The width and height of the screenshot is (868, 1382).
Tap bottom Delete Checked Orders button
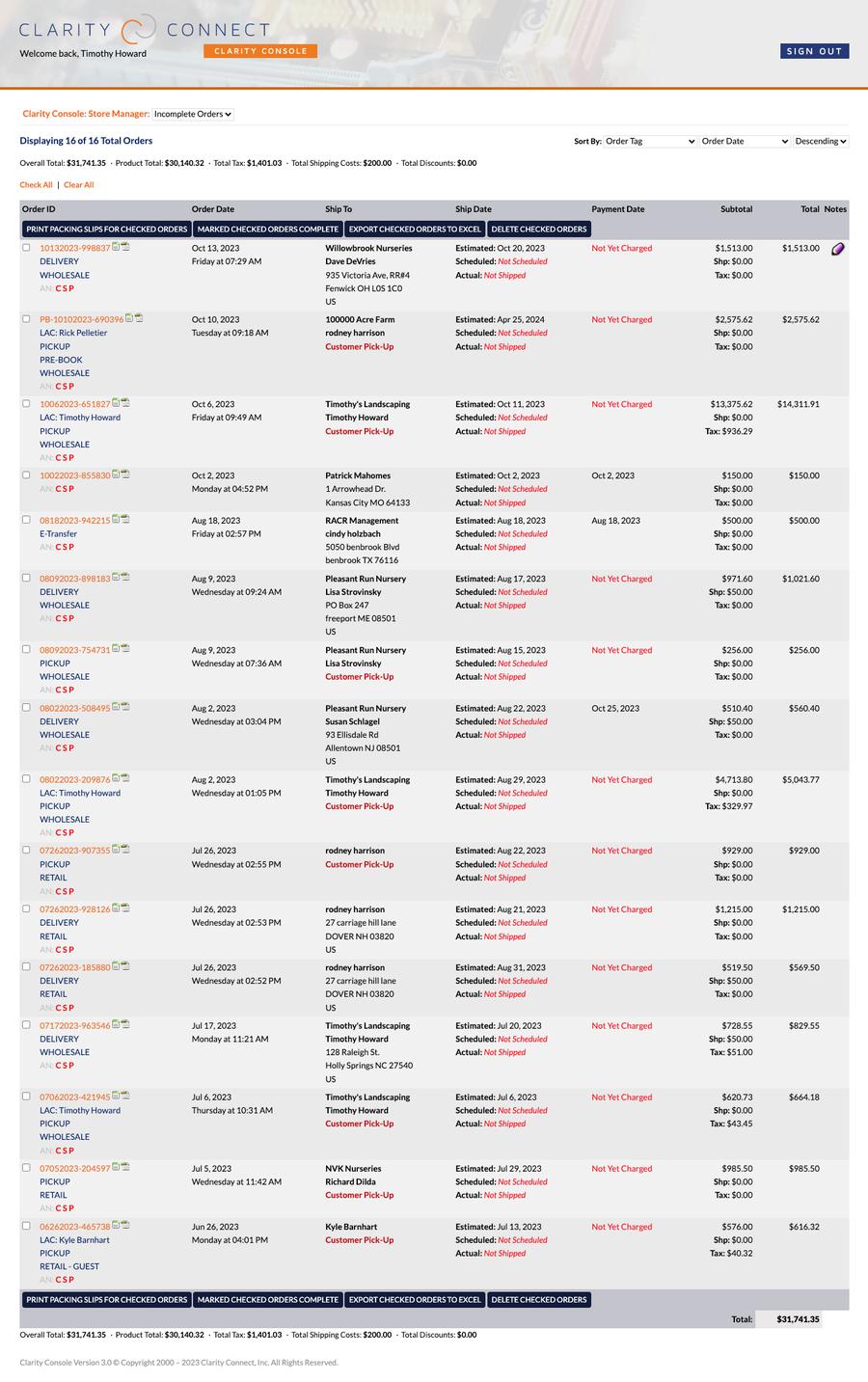coord(538,1300)
